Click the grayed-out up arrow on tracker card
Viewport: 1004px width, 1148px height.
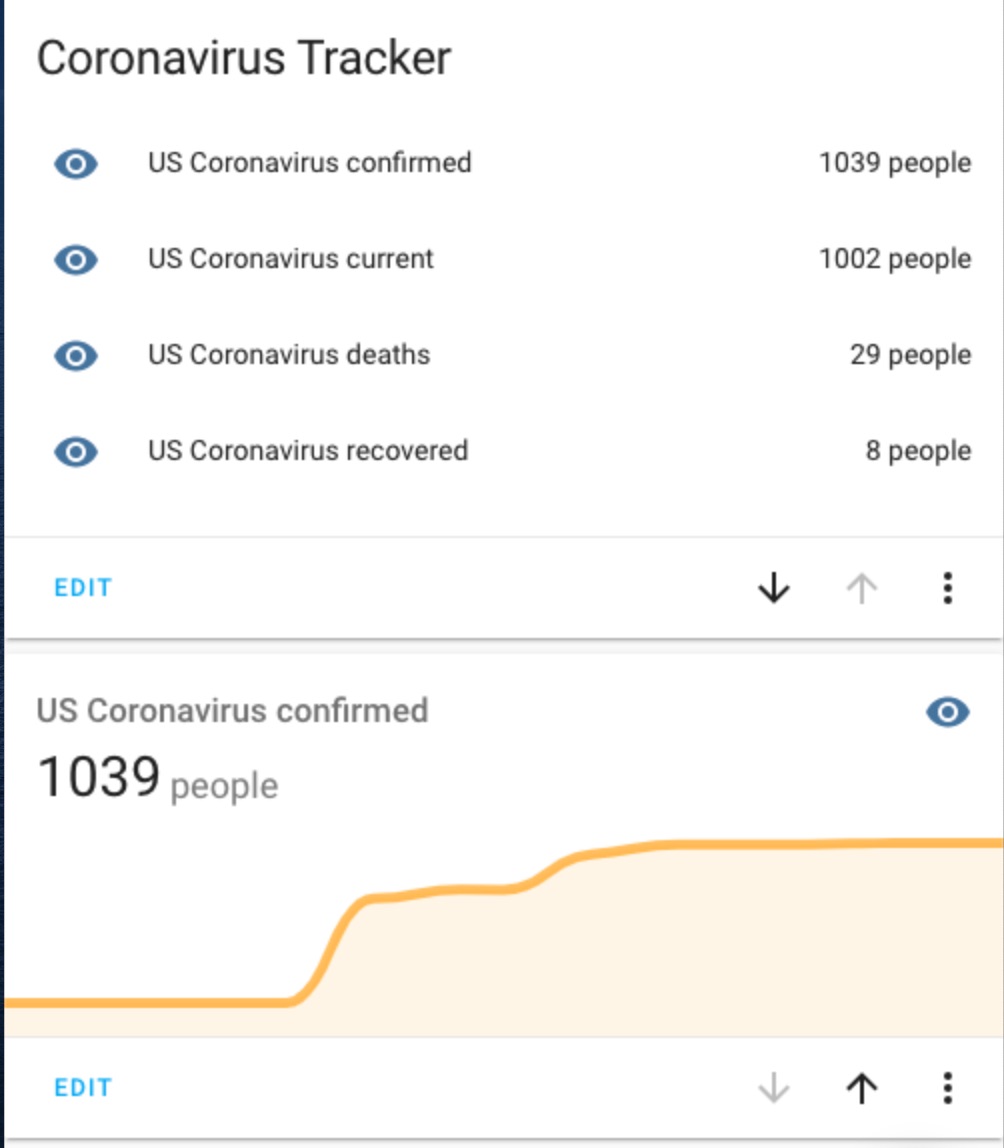862,587
